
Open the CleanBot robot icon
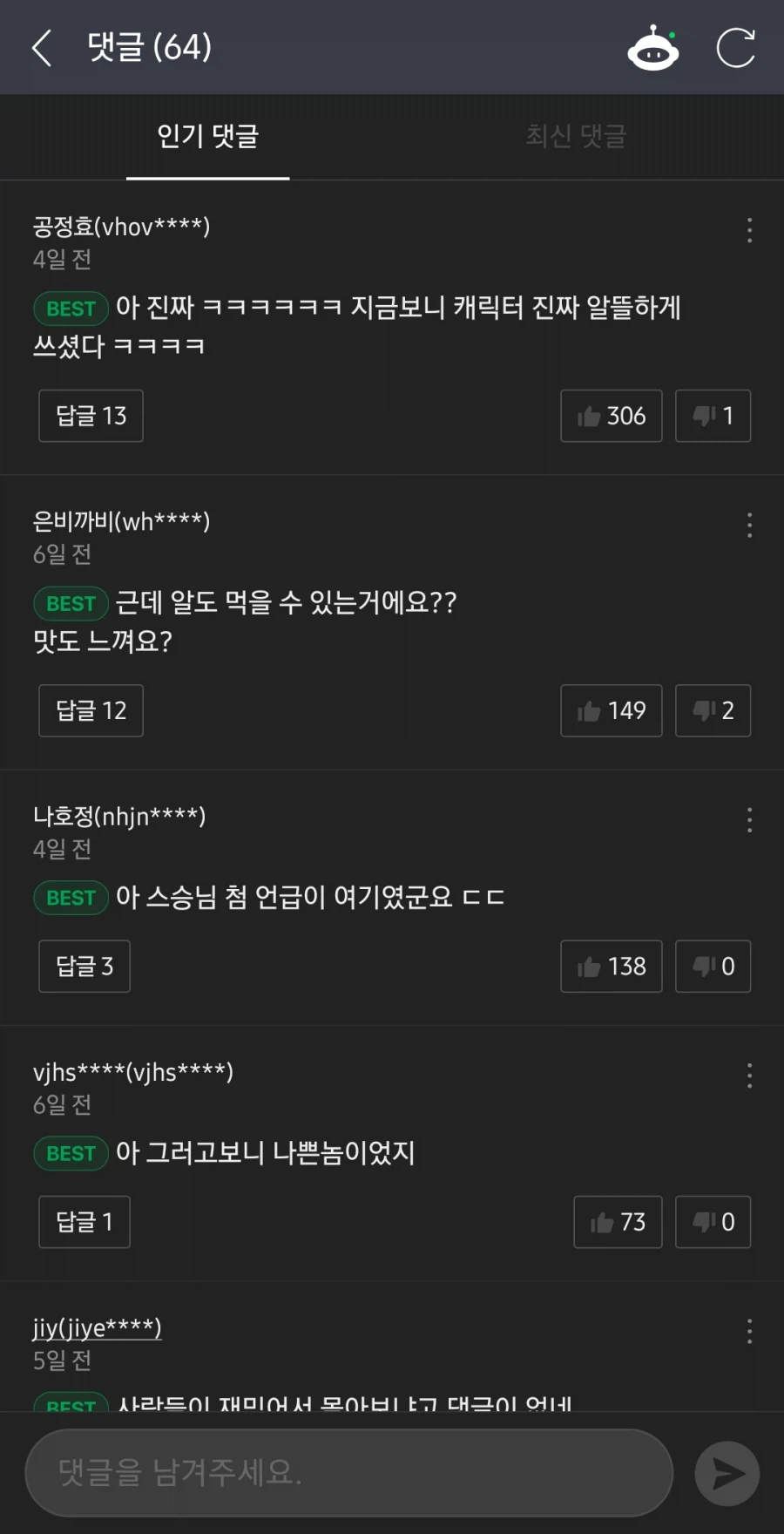coord(652,48)
